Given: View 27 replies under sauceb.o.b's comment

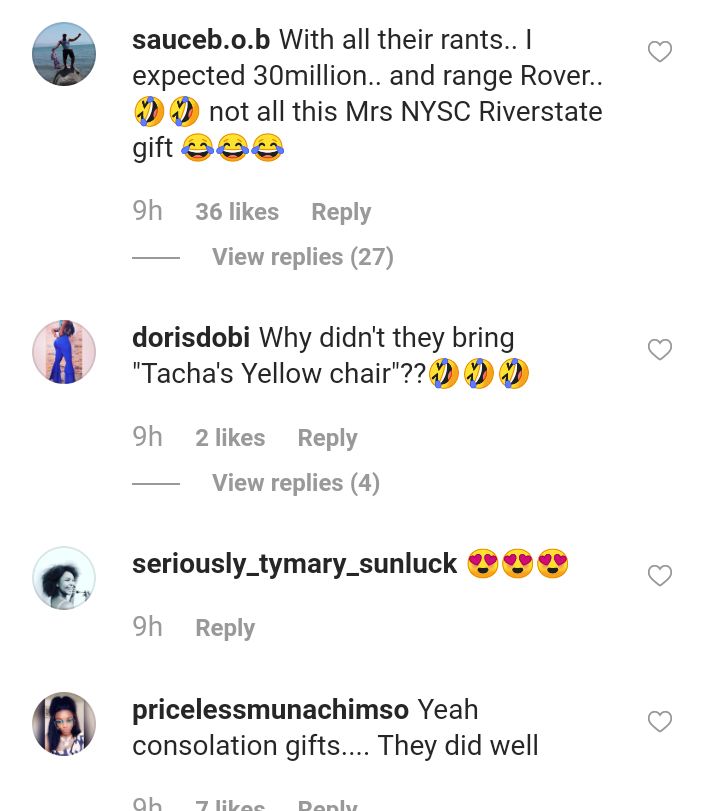Looking at the screenshot, I should coord(303,257).
